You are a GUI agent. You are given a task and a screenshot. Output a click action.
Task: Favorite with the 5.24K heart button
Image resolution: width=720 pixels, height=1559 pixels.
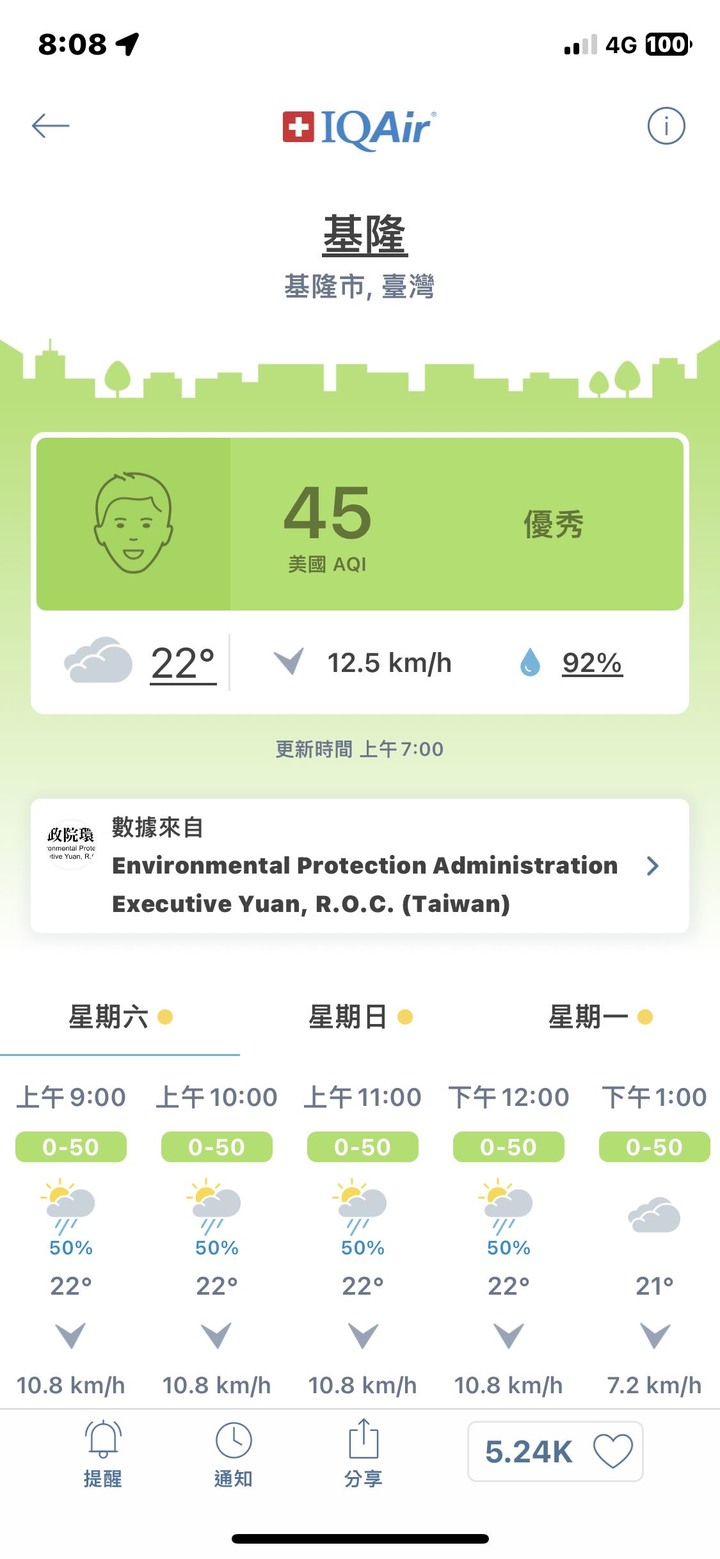tap(555, 1451)
